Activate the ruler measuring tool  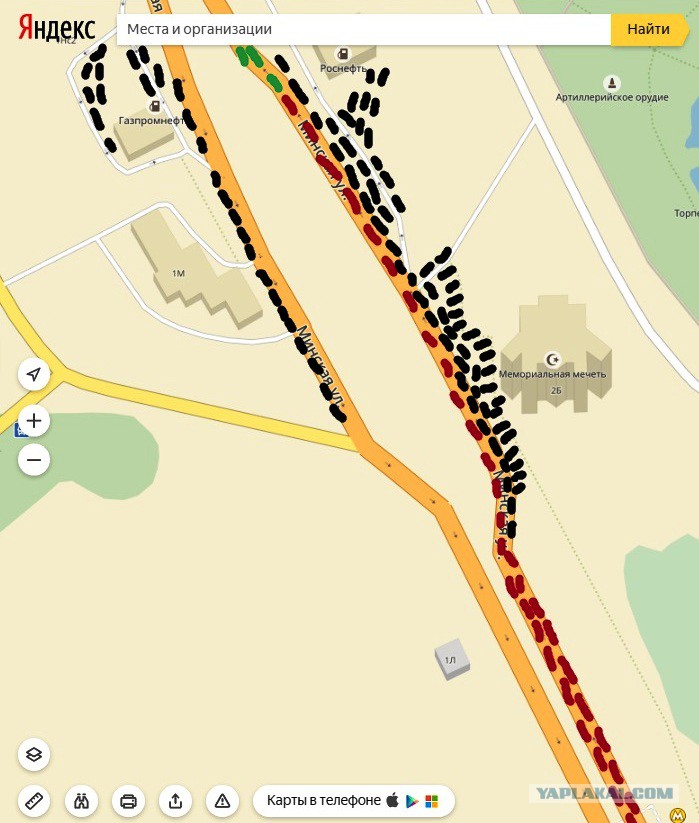[x=34, y=801]
